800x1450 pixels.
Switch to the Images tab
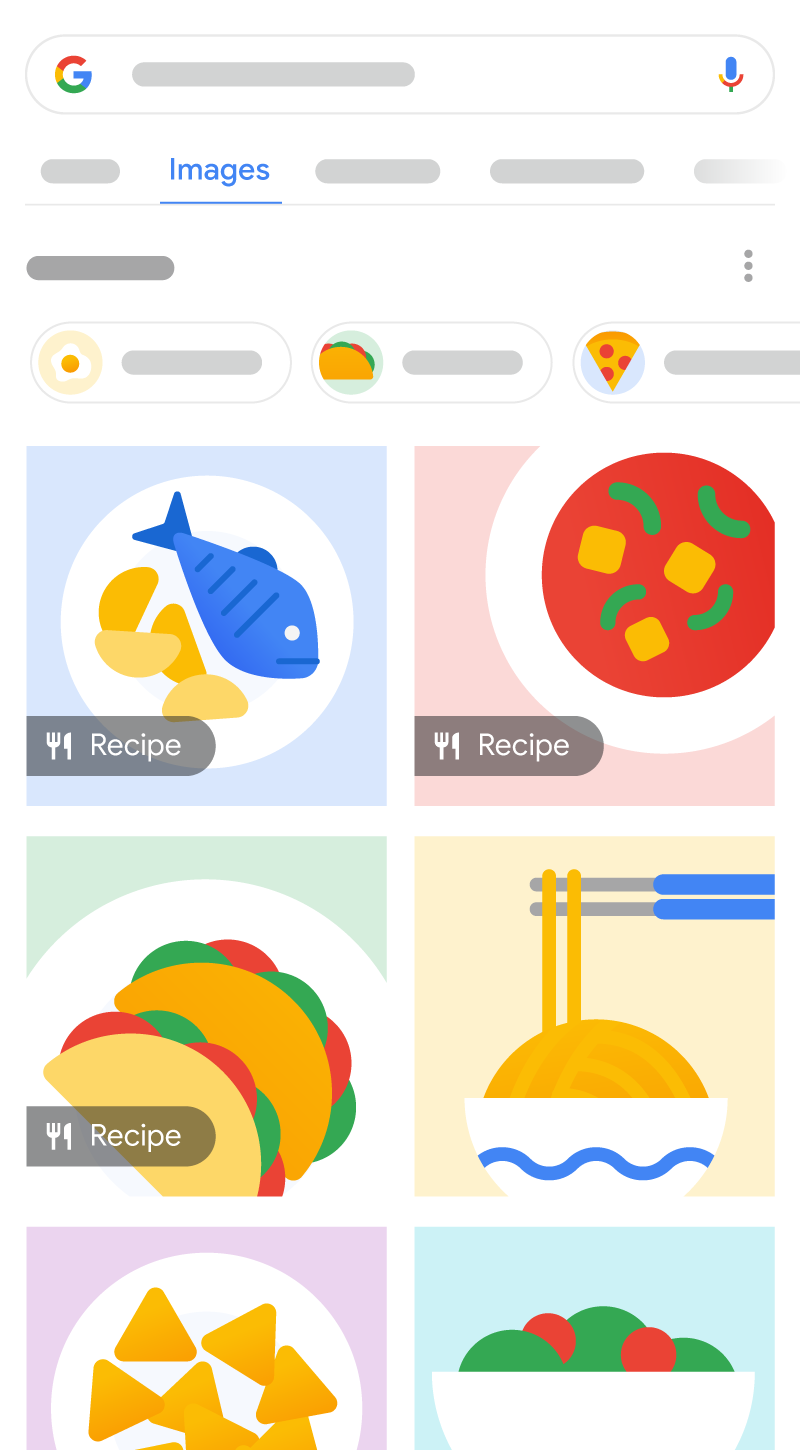(x=220, y=170)
